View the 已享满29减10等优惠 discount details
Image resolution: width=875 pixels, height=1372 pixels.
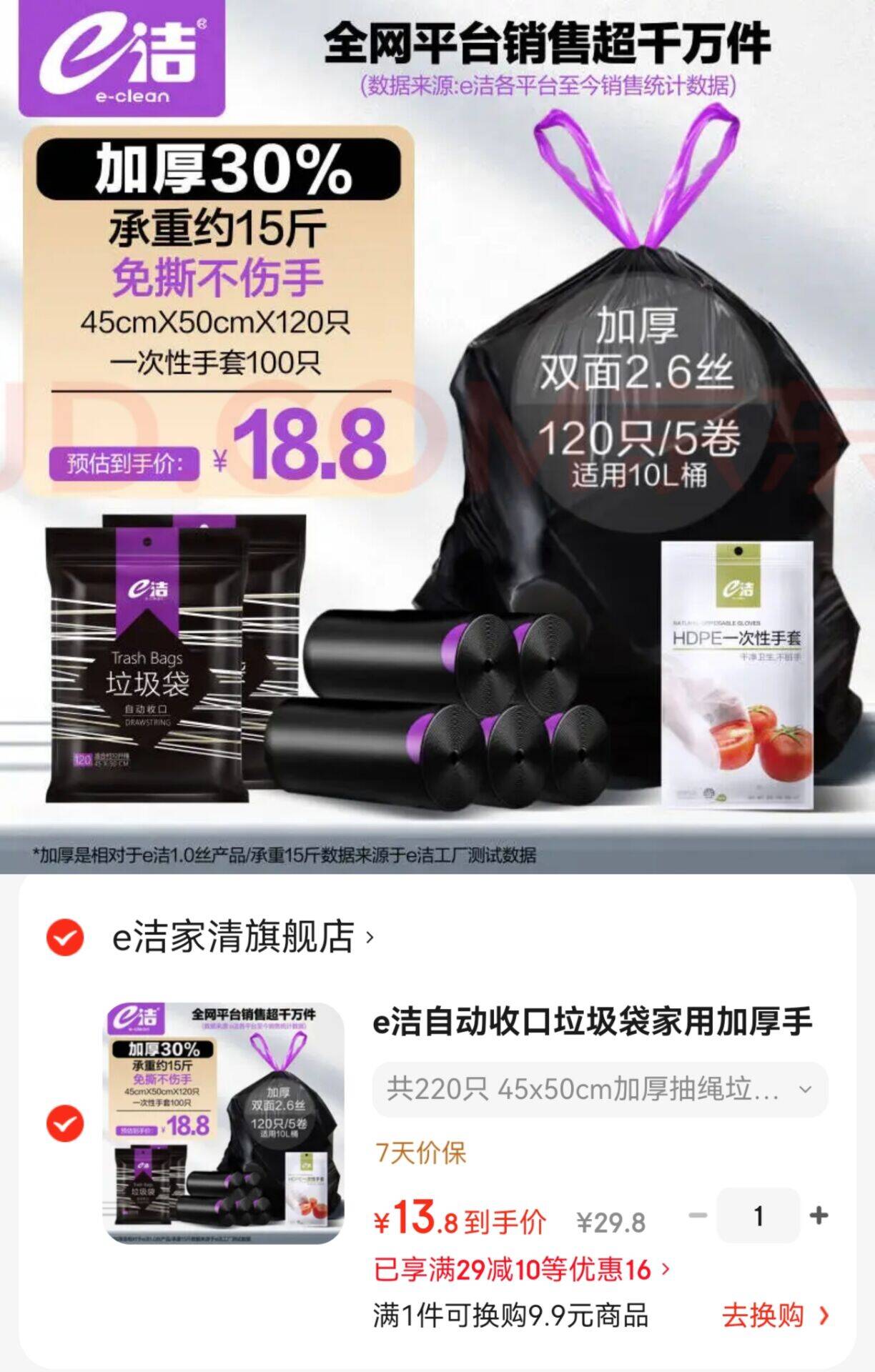pyautogui.click(x=522, y=1270)
